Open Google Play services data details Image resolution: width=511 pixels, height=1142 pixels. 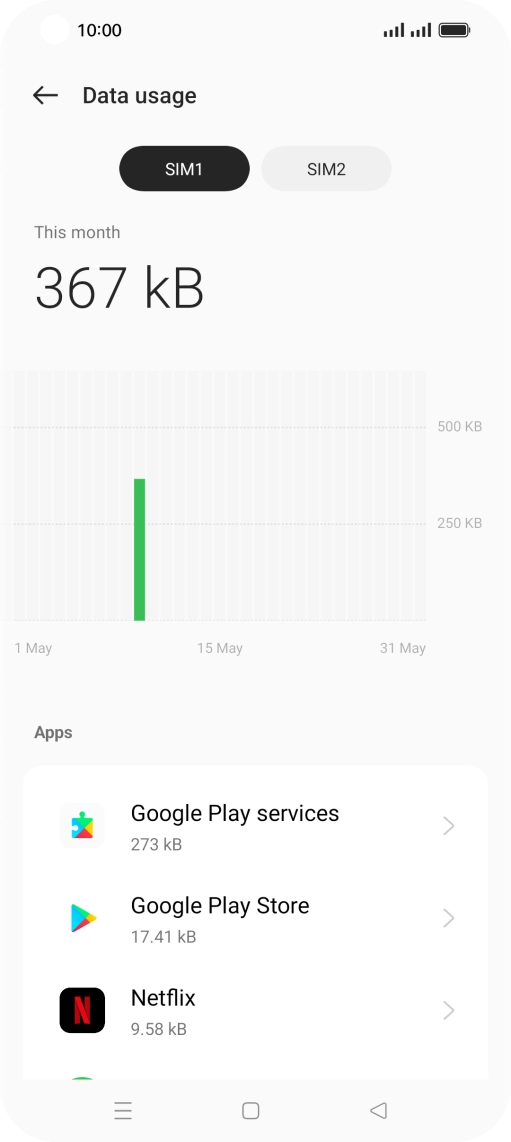point(256,826)
